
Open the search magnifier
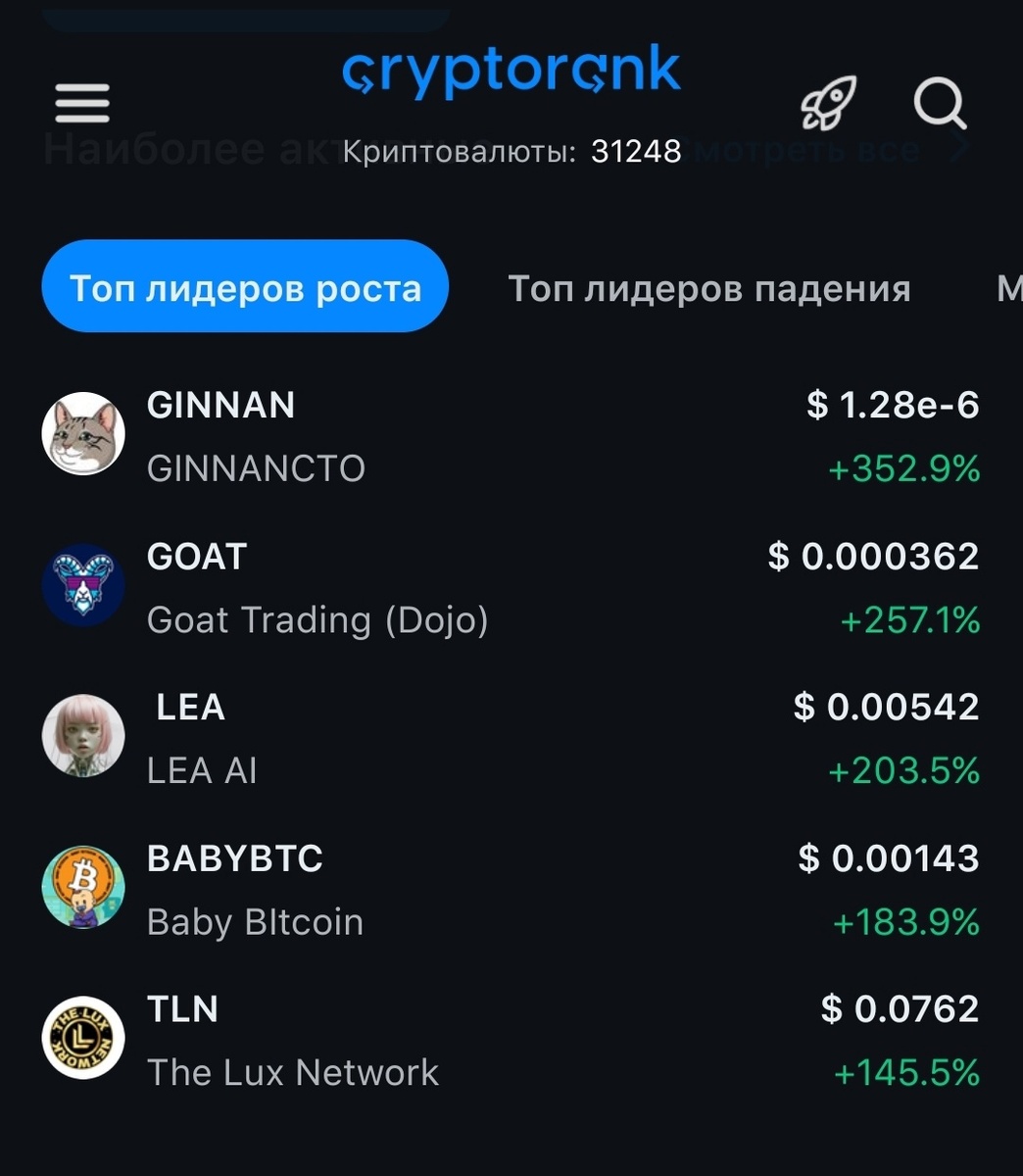tap(940, 103)
